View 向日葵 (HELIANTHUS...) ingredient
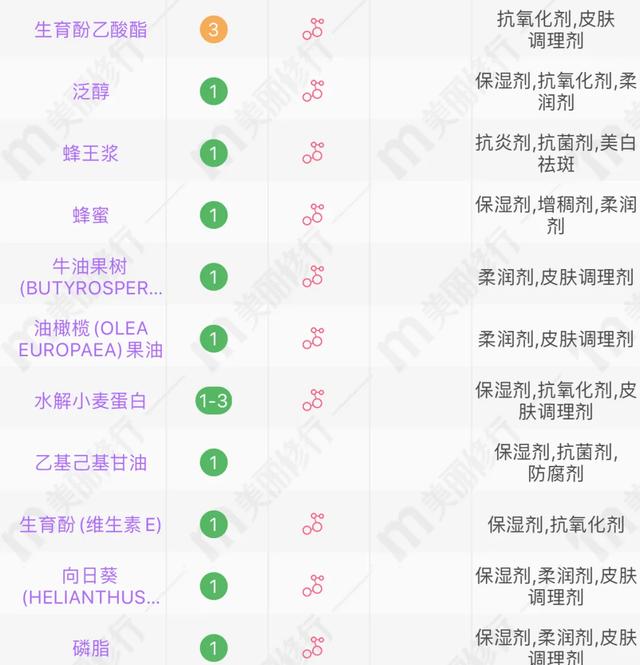 (x=90, y=586)
